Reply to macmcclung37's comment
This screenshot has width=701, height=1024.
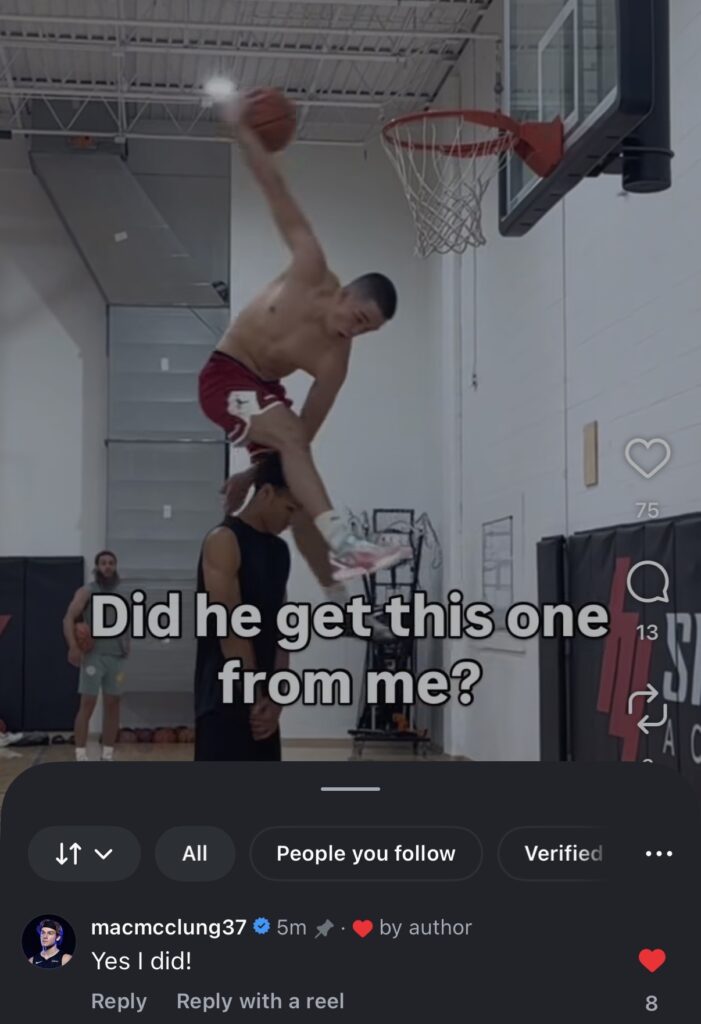coord(118,1000)
